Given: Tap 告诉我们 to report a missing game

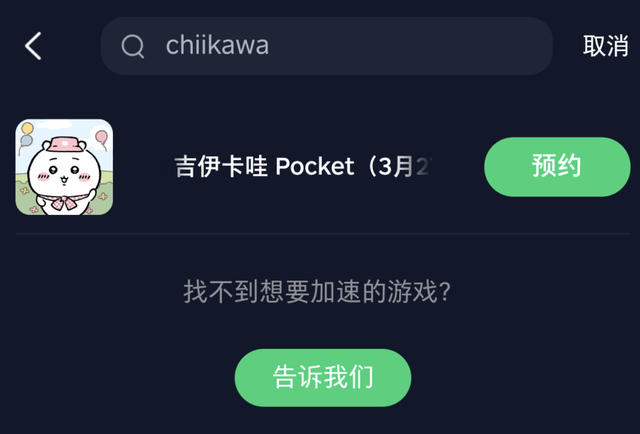Looking at the screenshot, I should pyautogui.click(x=323, y=377).
